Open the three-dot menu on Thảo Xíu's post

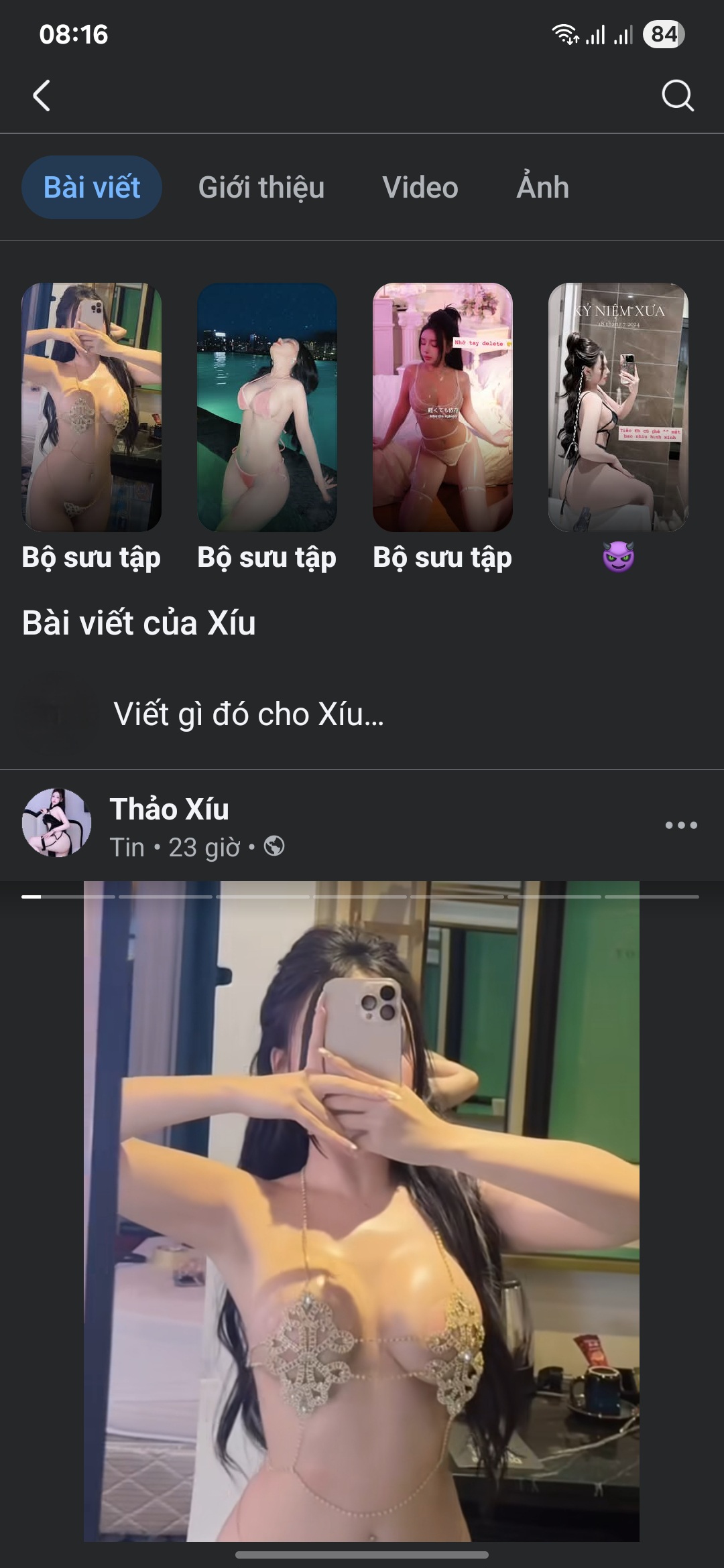click(x=681, y=825)
